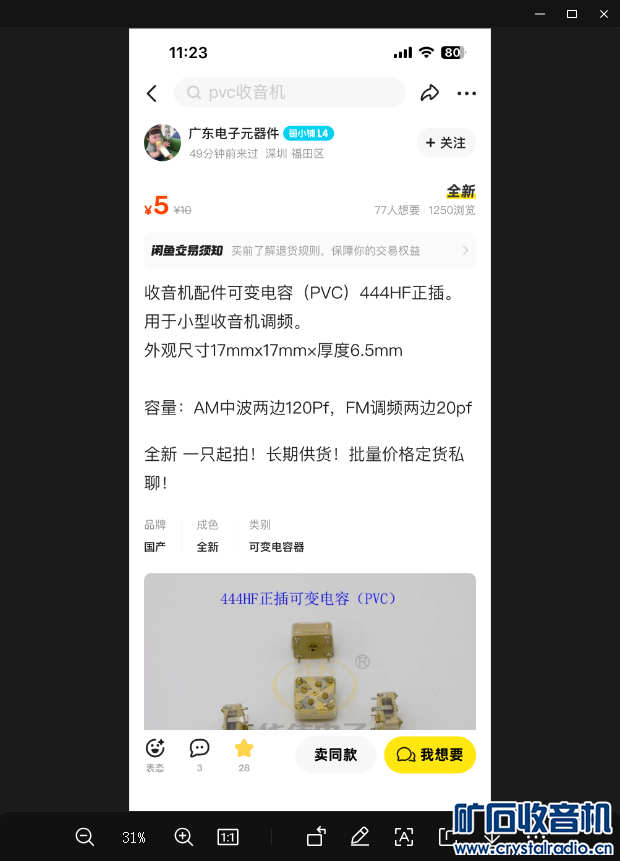This screenshot has height=861, width=620.
Task: Open the 闲鱼交易须知 trading notice banner
Action: tap(310, 250)
